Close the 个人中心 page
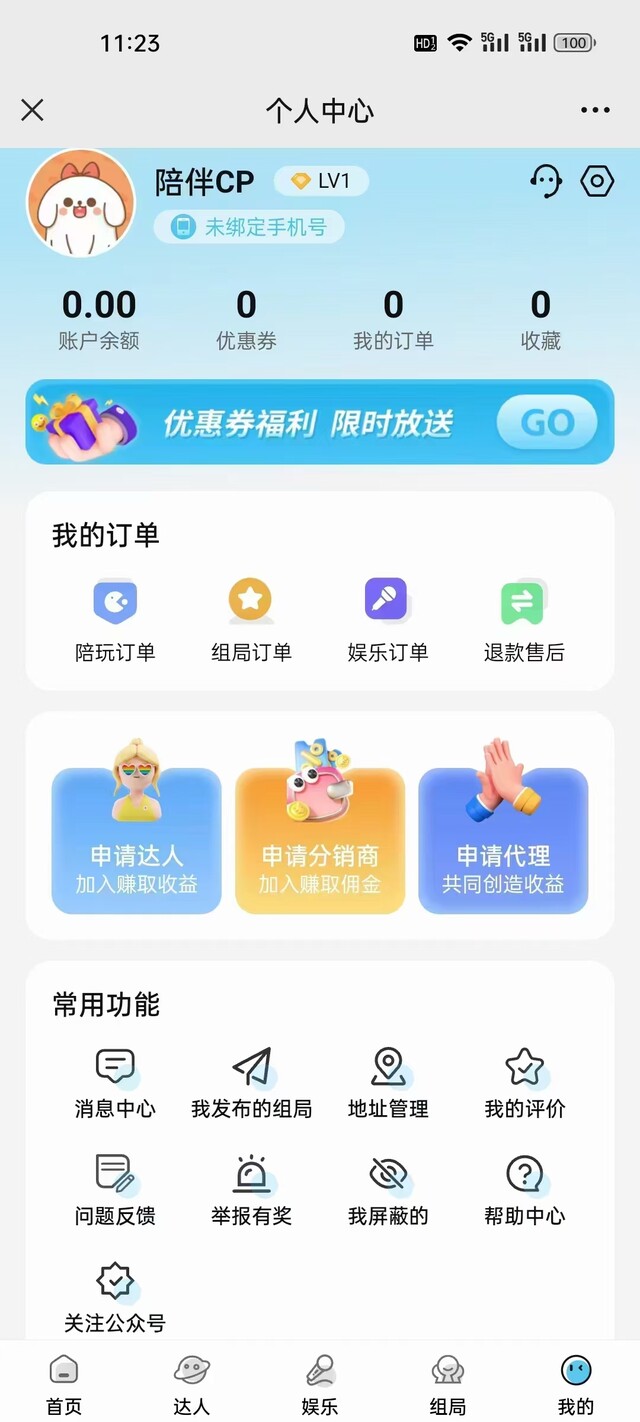640x1422 pixels. pyautogui.click(x=32, y=110)
